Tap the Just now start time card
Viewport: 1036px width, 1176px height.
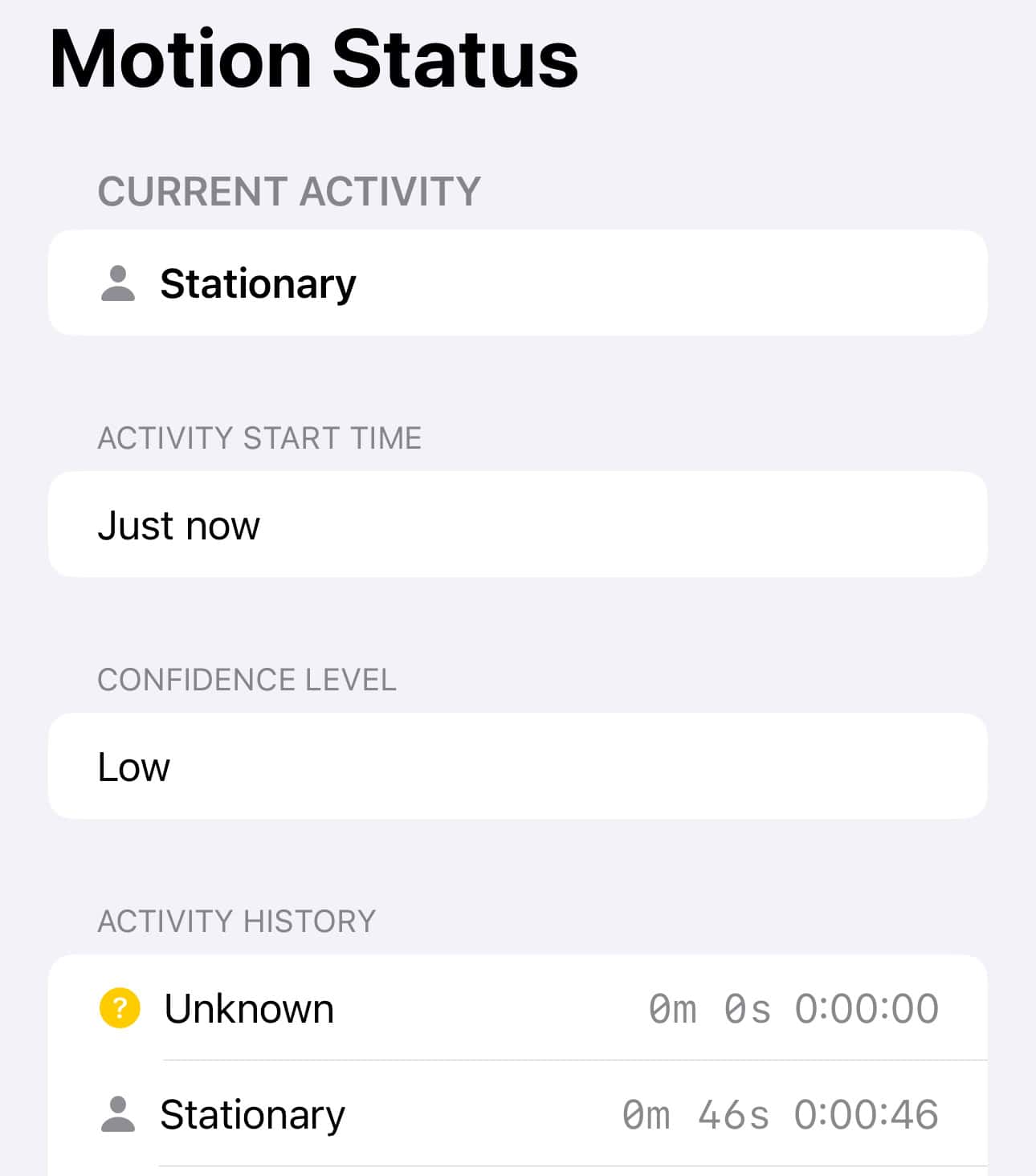pyautogui.click(x=518, y=524)
